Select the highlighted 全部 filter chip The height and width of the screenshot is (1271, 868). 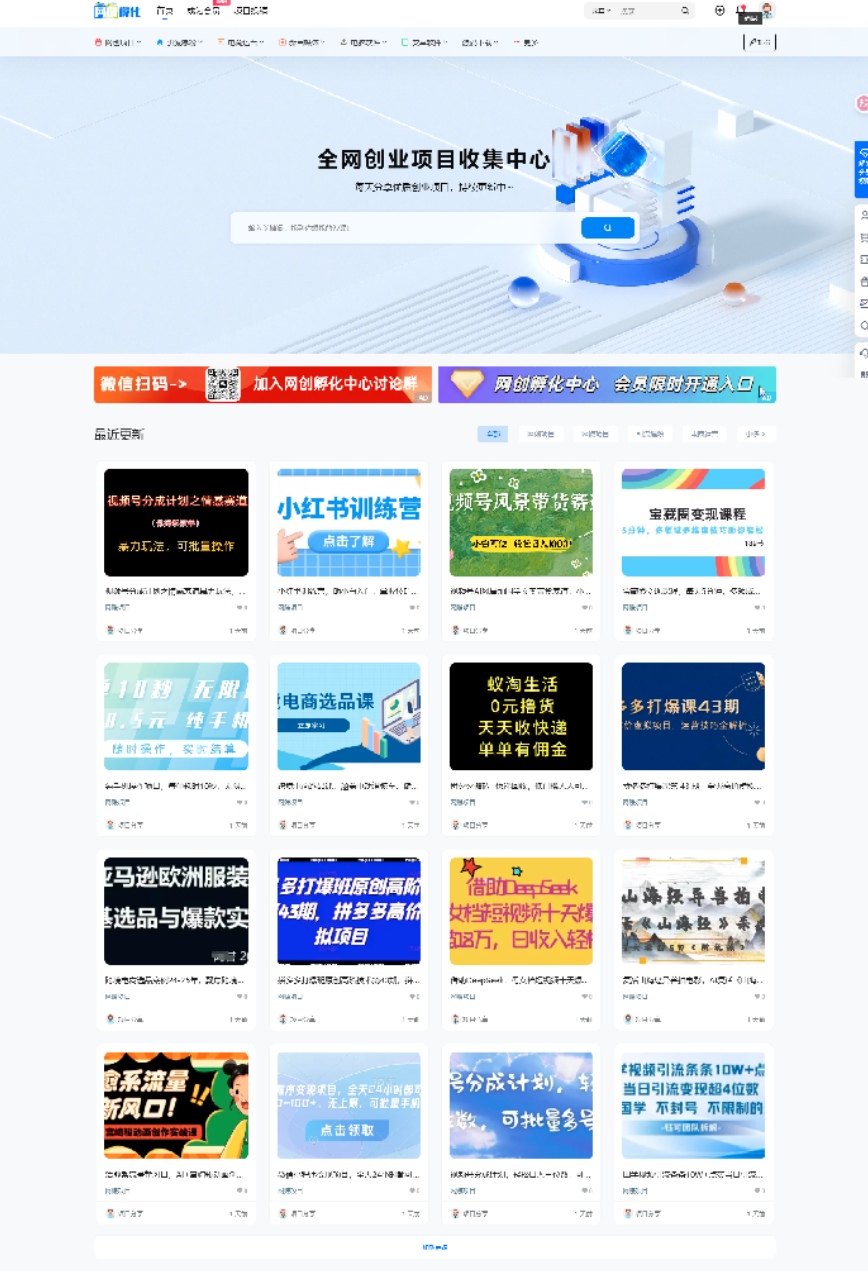(x=492, y=434)
